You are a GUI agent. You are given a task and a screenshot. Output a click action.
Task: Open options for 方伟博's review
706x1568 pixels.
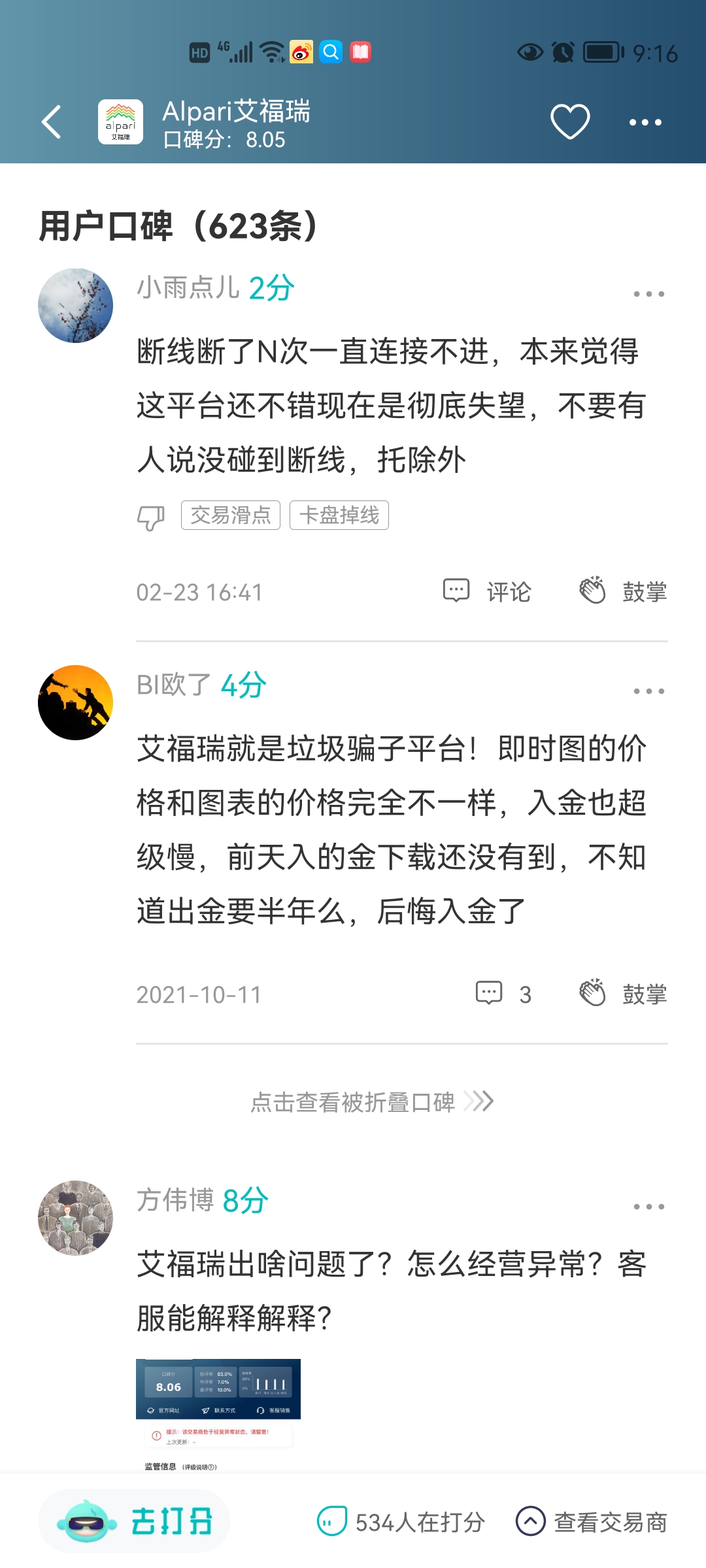click(648, 1207)
